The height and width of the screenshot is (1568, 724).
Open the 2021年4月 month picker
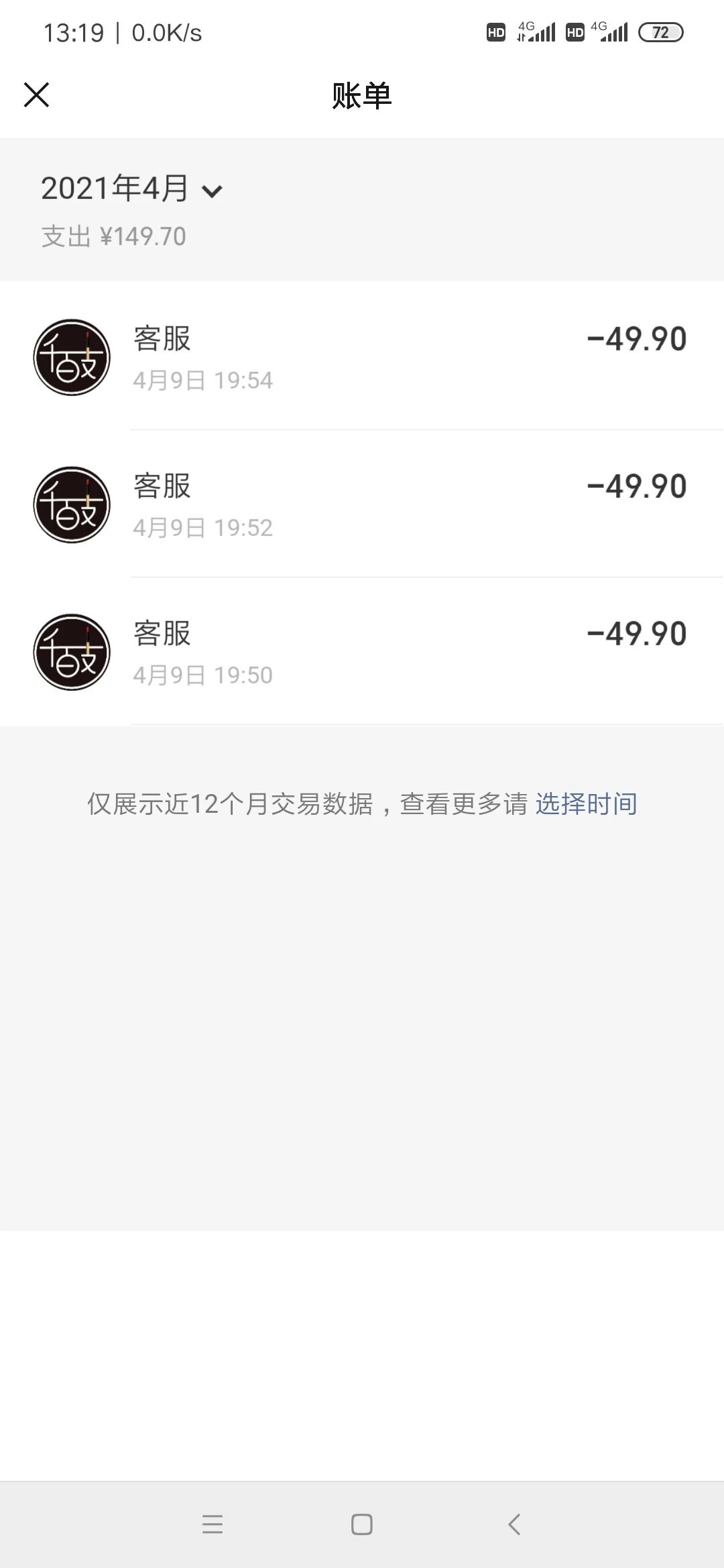click(x=131, y=189)
